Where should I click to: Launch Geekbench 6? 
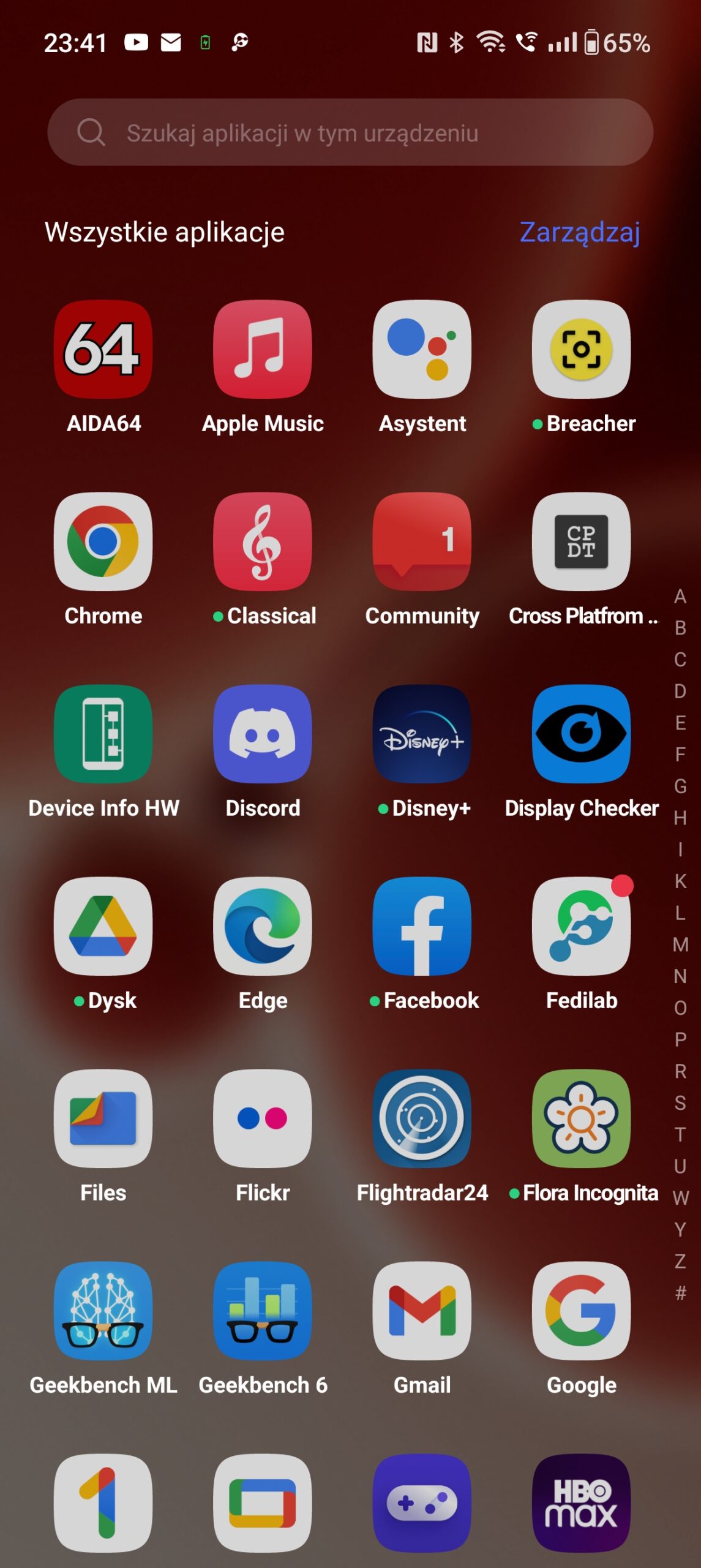[263, 1311]
